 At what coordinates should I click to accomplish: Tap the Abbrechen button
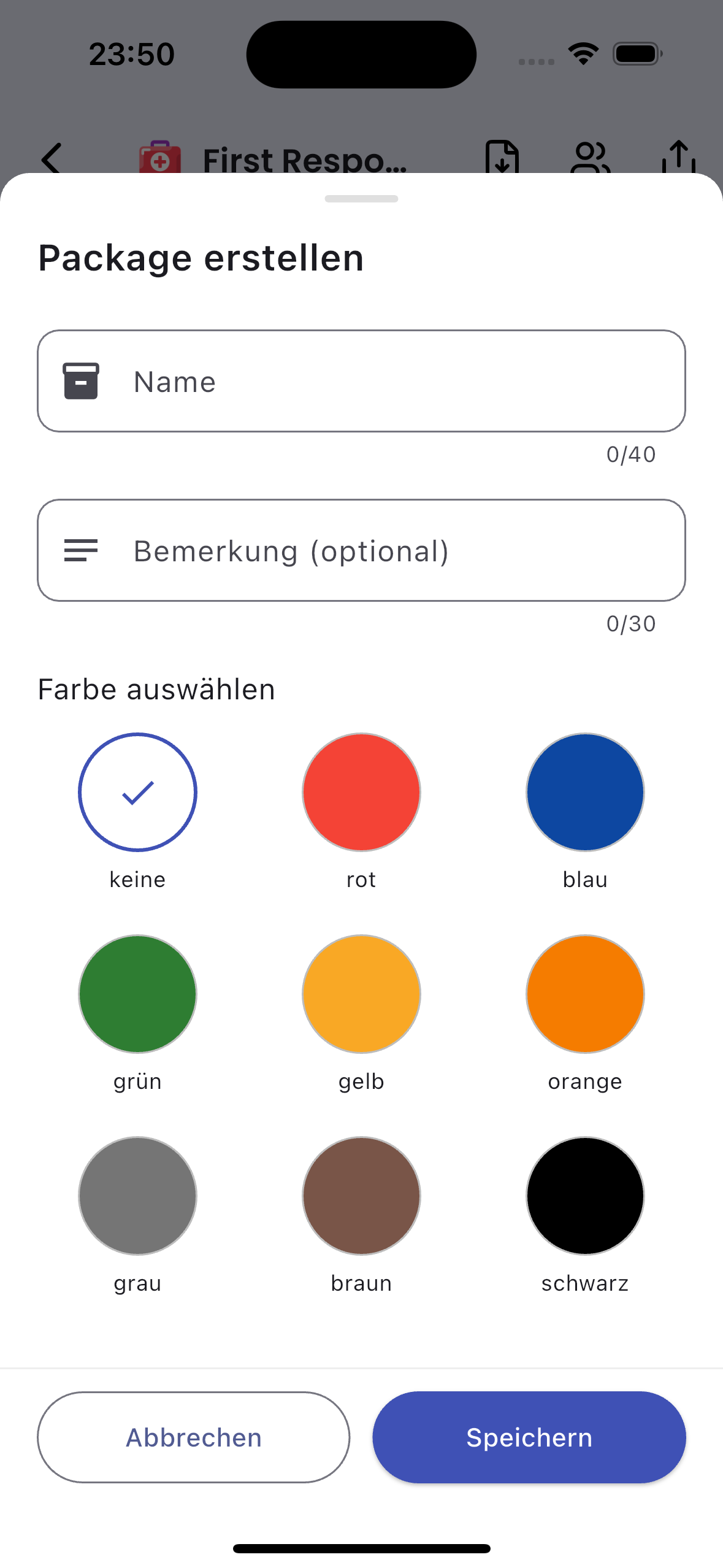coord(193,1437)
